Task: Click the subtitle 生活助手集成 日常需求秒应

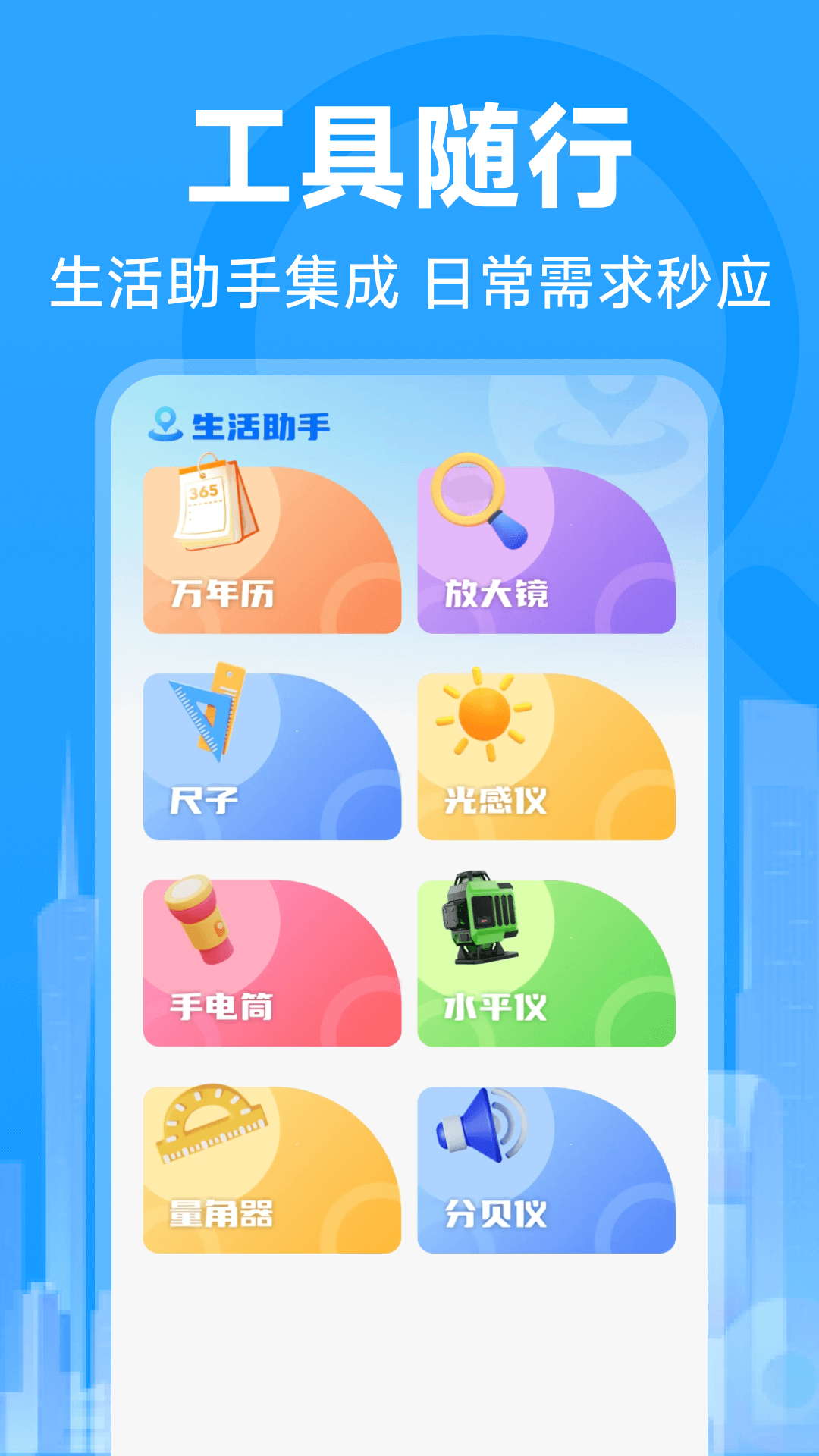Action: coord(409,281)
